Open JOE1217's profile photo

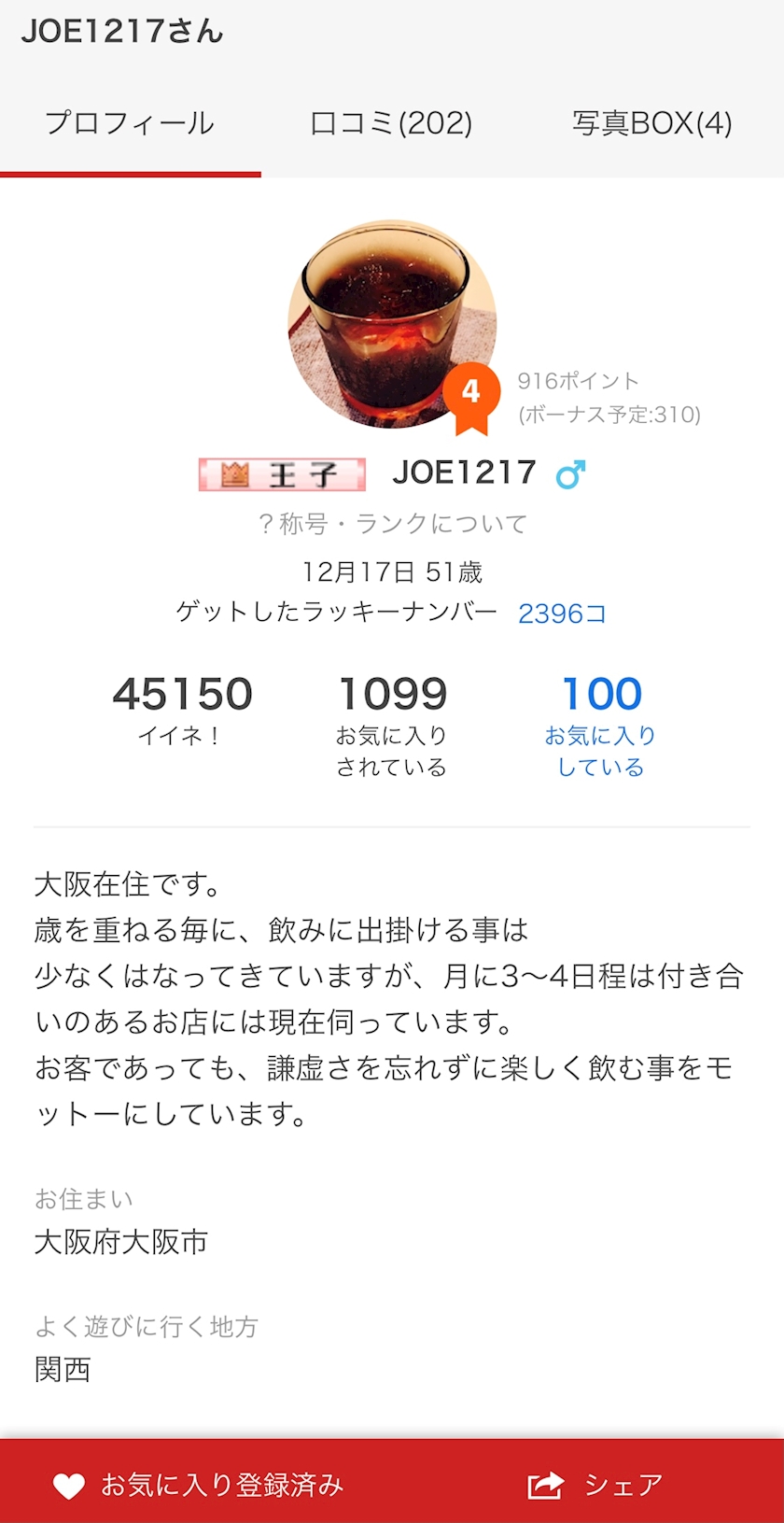point(391,324)
